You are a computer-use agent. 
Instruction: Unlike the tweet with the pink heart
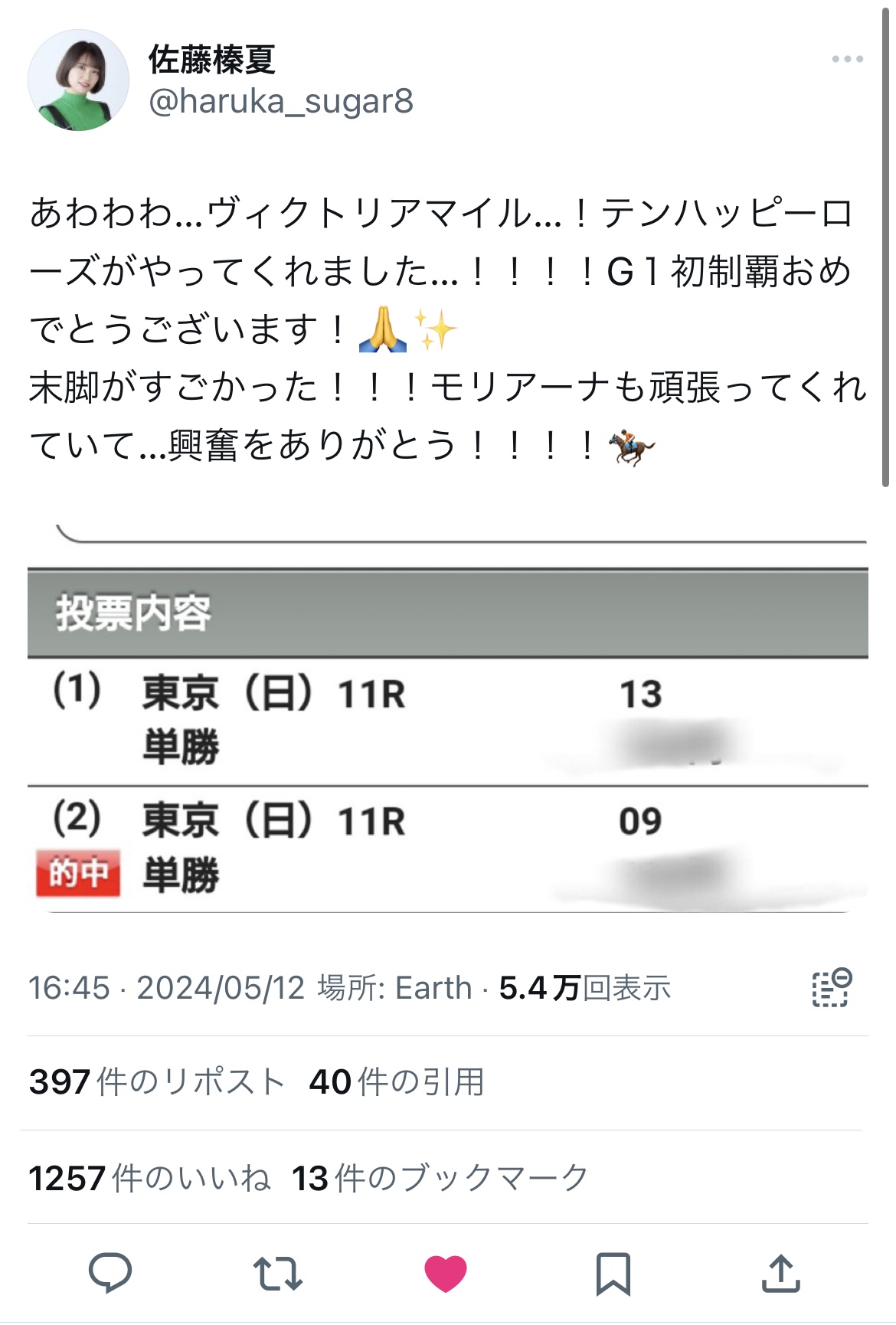[445, 1273]
